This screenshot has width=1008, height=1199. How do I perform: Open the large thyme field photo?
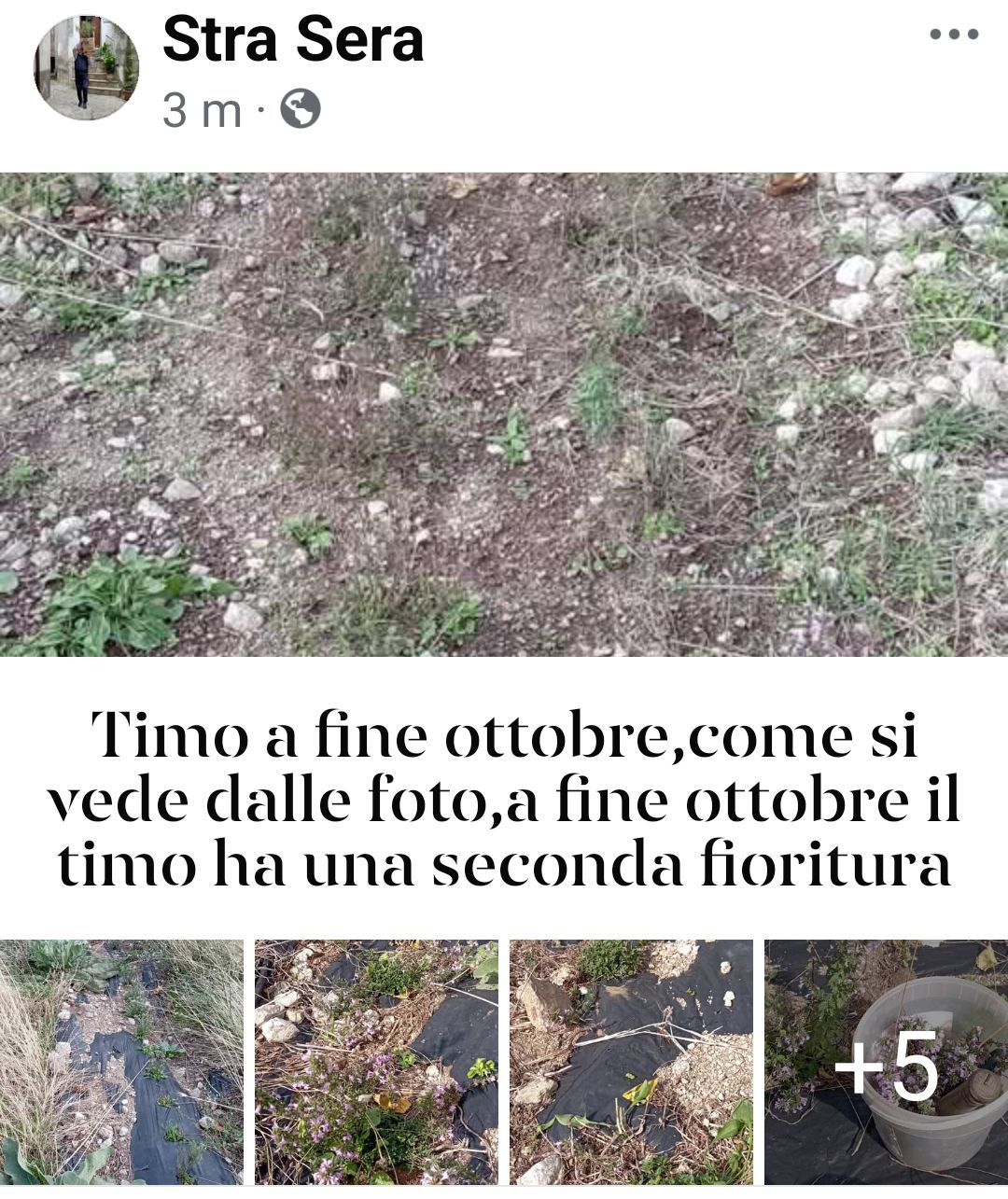(x=504, y=414)
